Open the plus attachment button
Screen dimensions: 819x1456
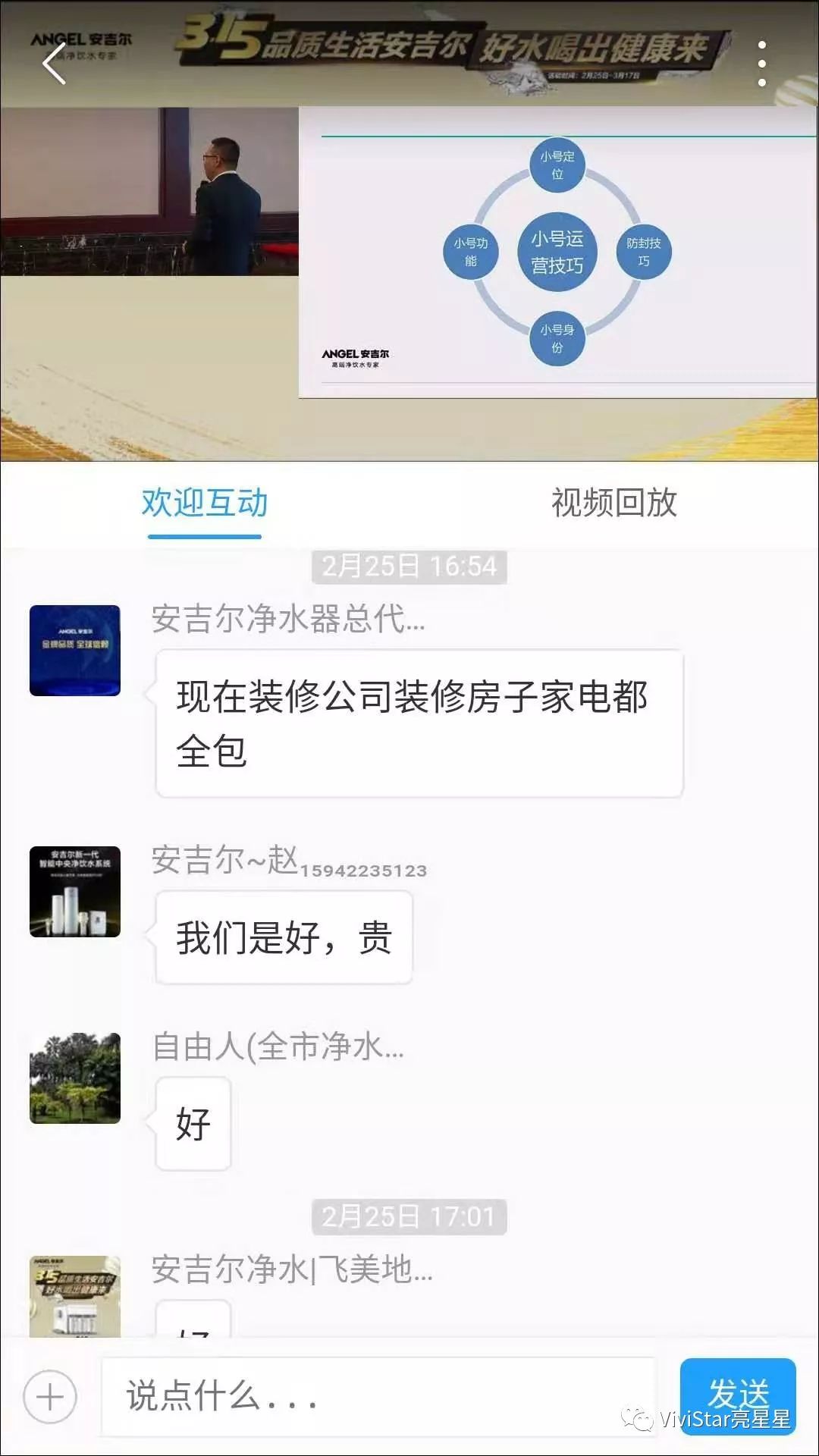tap(50, 1397)
